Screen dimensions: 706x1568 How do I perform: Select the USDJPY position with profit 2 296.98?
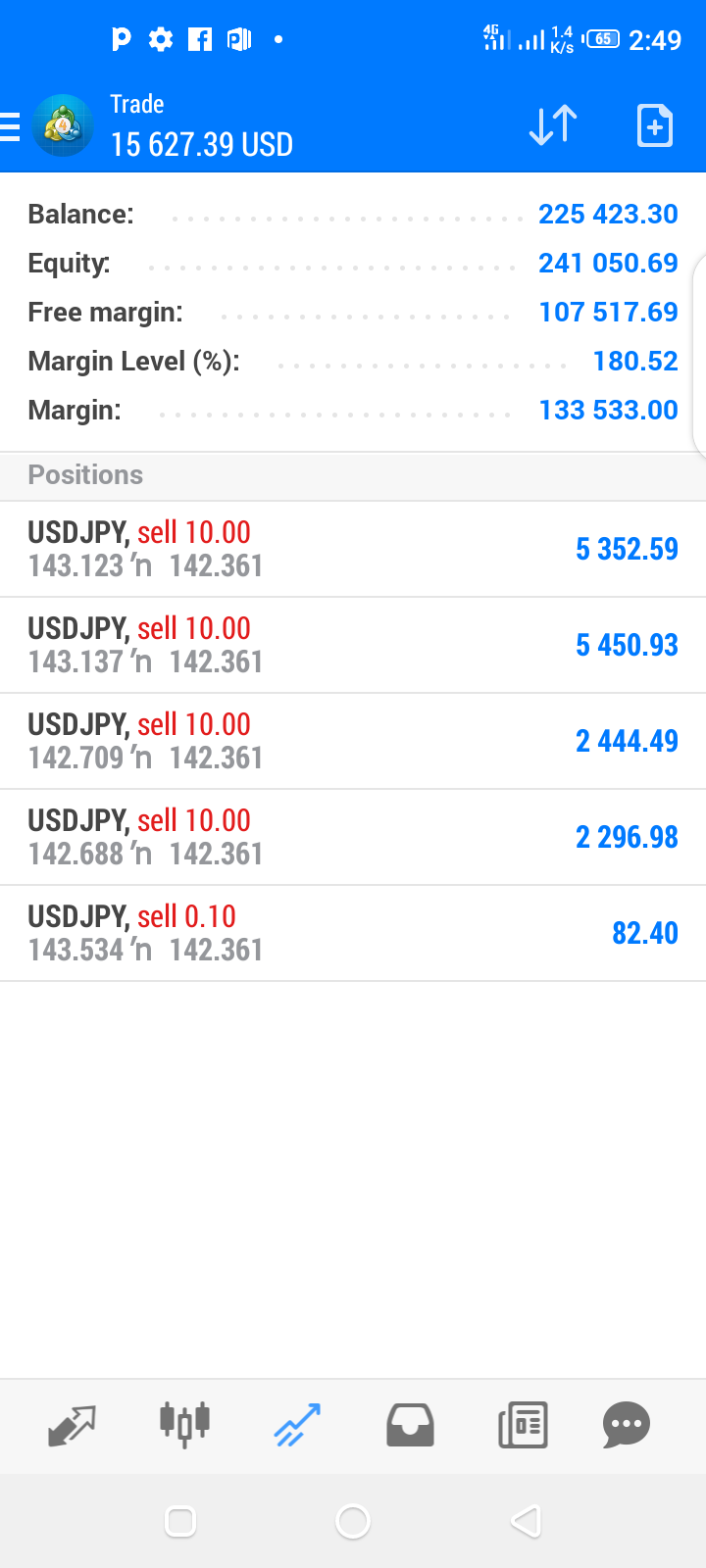click(353, 837)
